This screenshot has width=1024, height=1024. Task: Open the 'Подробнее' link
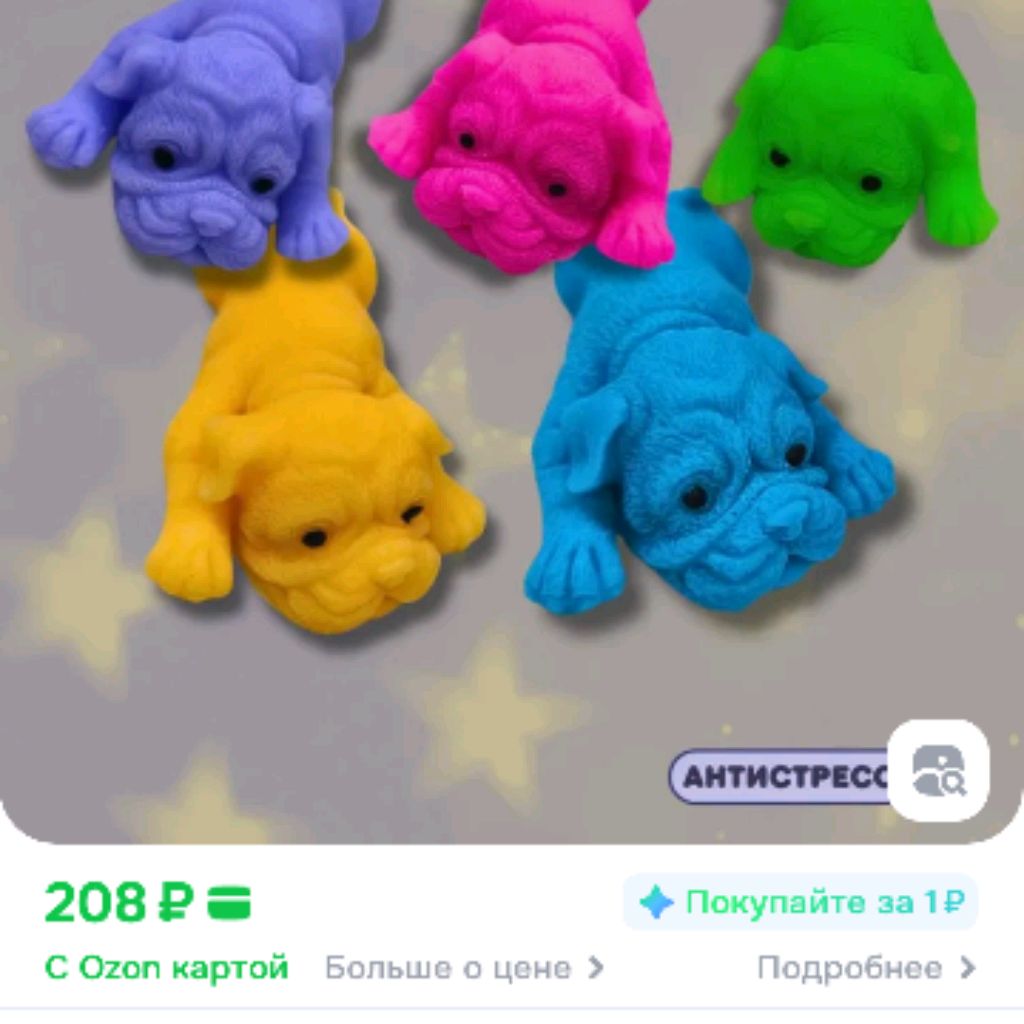(865, 968)
